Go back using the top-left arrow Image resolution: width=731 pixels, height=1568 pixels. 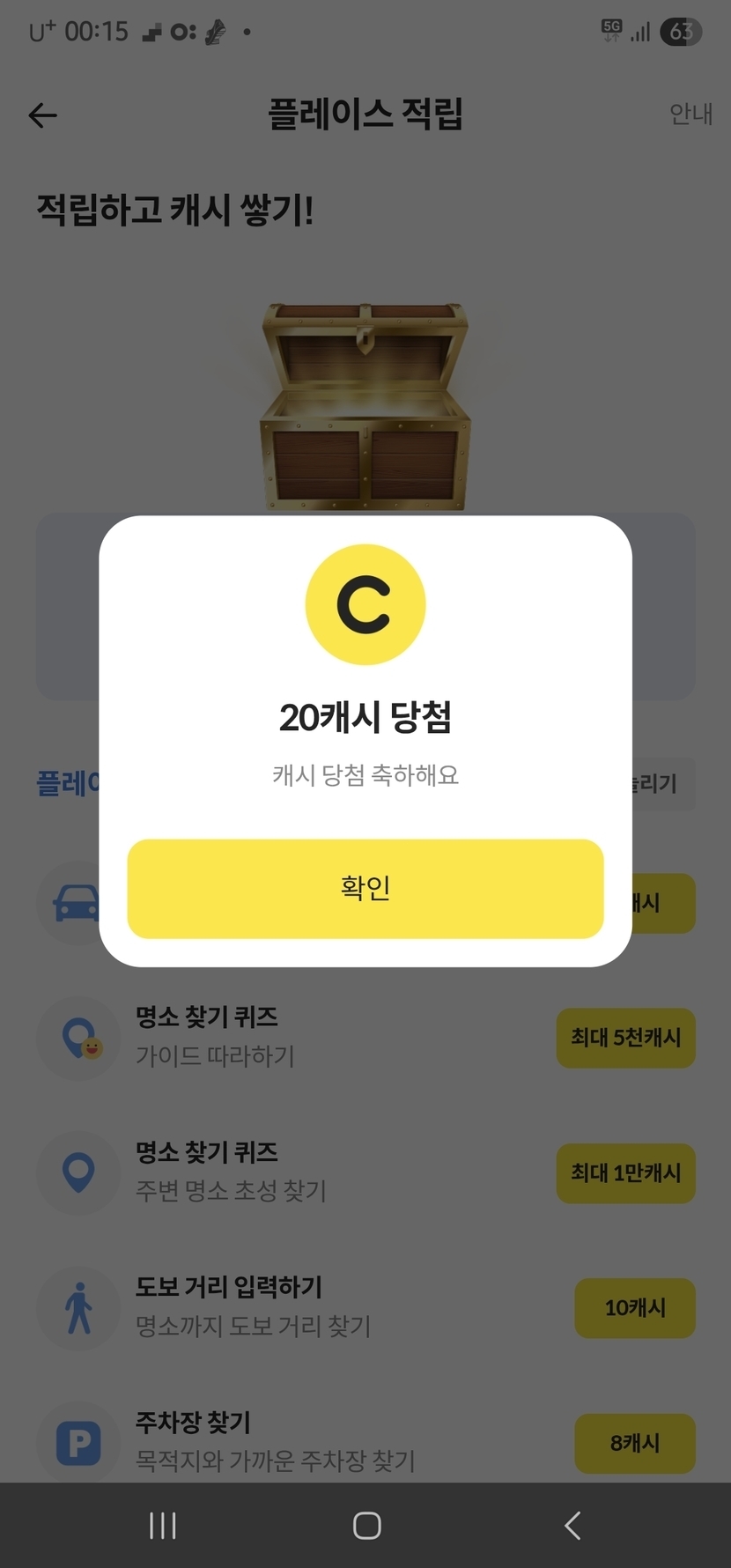coord(42,115)
